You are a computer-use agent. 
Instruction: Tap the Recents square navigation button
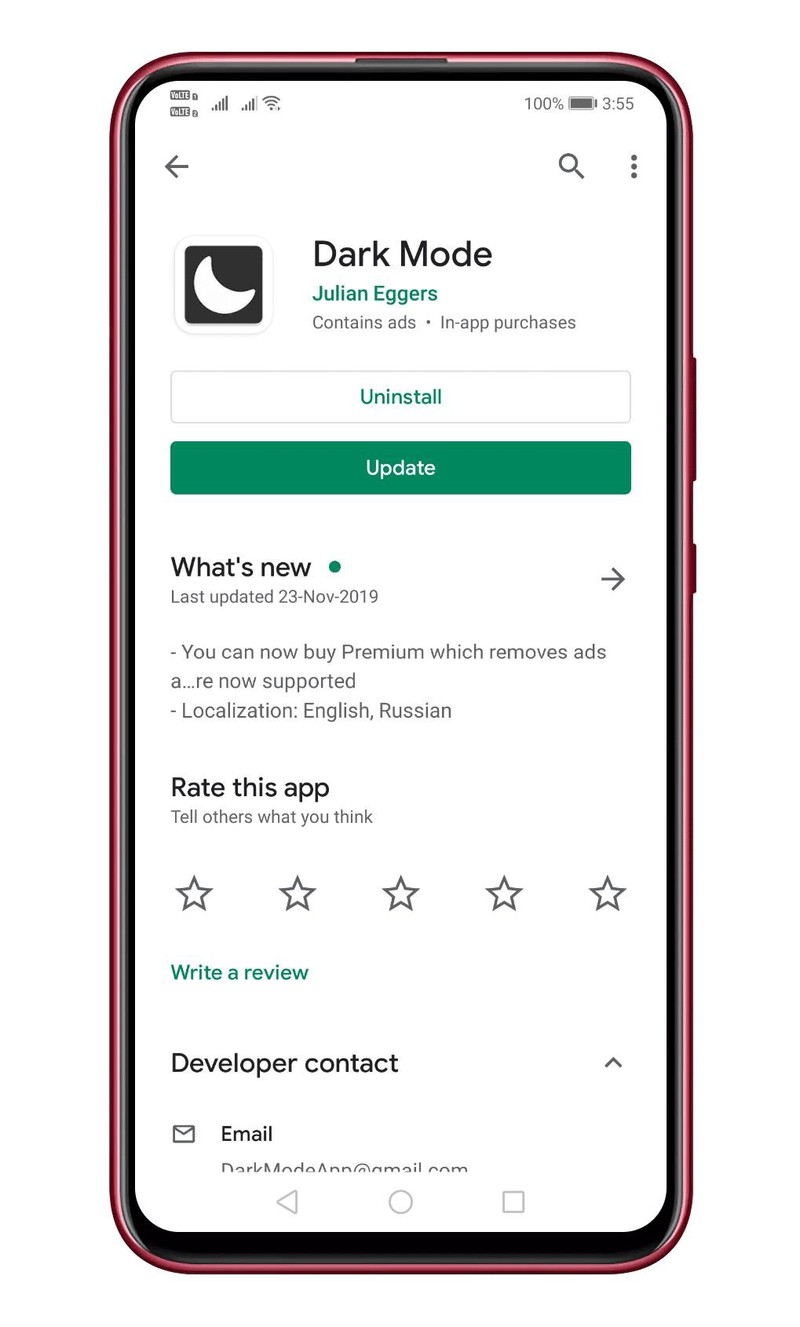513,1202
